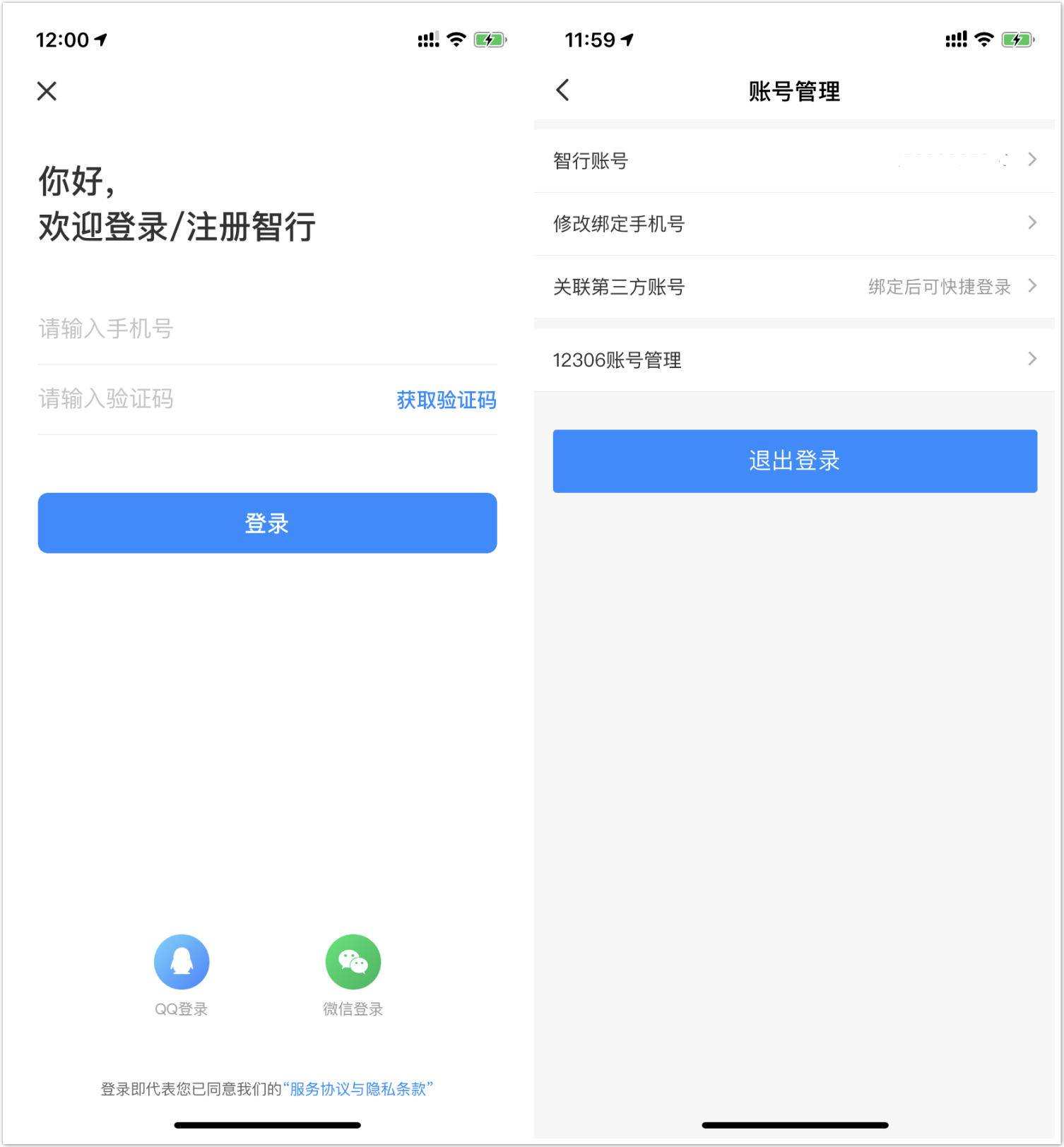Tap the verification code input field
The height and width of the screenshot is (1147, 1064).
212,400
